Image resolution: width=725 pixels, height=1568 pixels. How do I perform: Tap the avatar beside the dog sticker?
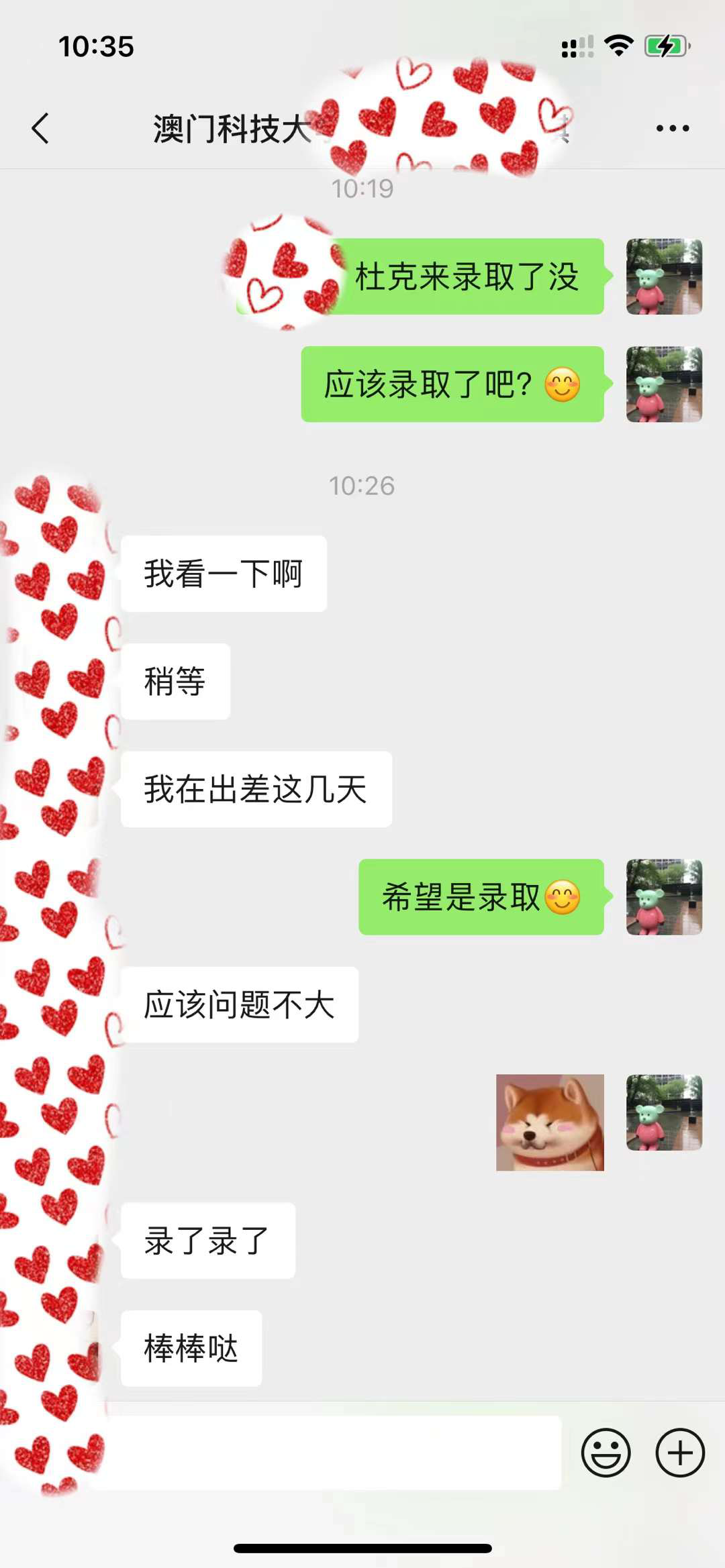(x=664, y=1112)
